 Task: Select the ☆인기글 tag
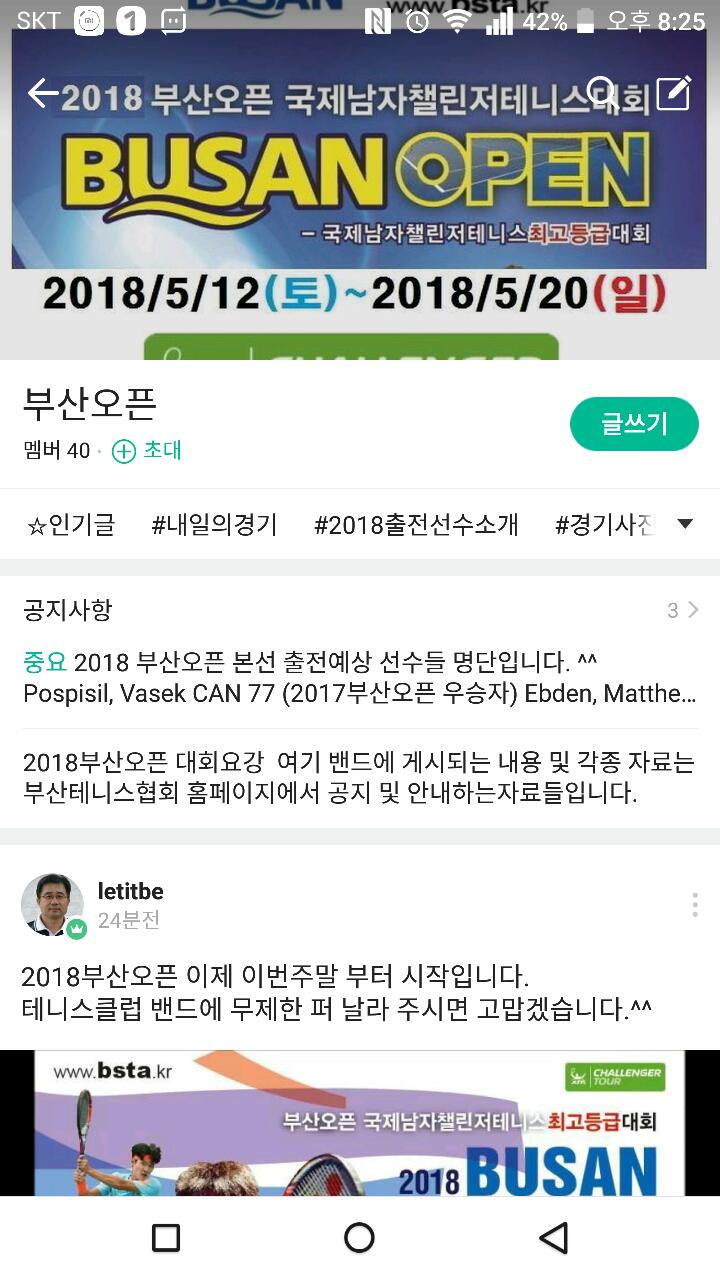pyautogui.click(x=71, y=524)
